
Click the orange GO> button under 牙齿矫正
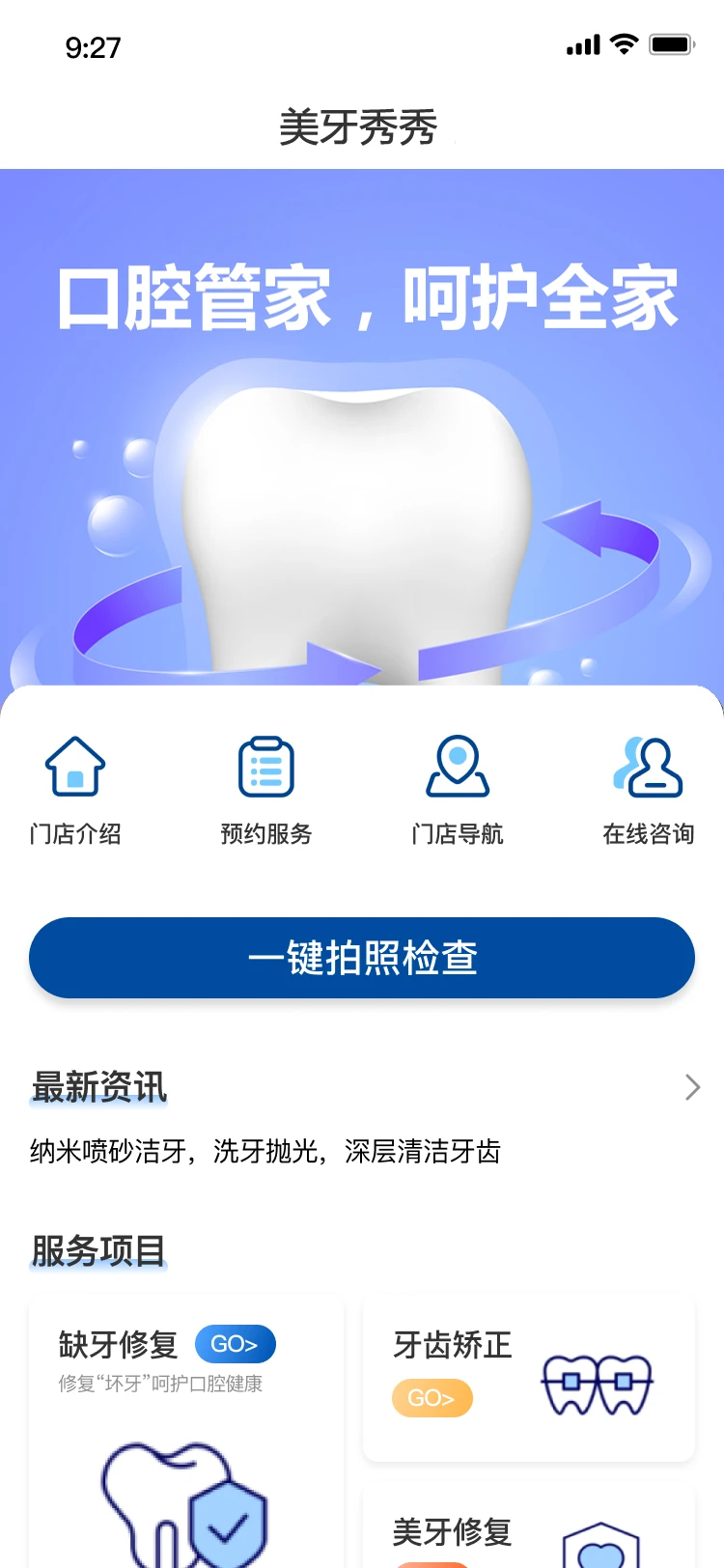(x=432, y=1397)
